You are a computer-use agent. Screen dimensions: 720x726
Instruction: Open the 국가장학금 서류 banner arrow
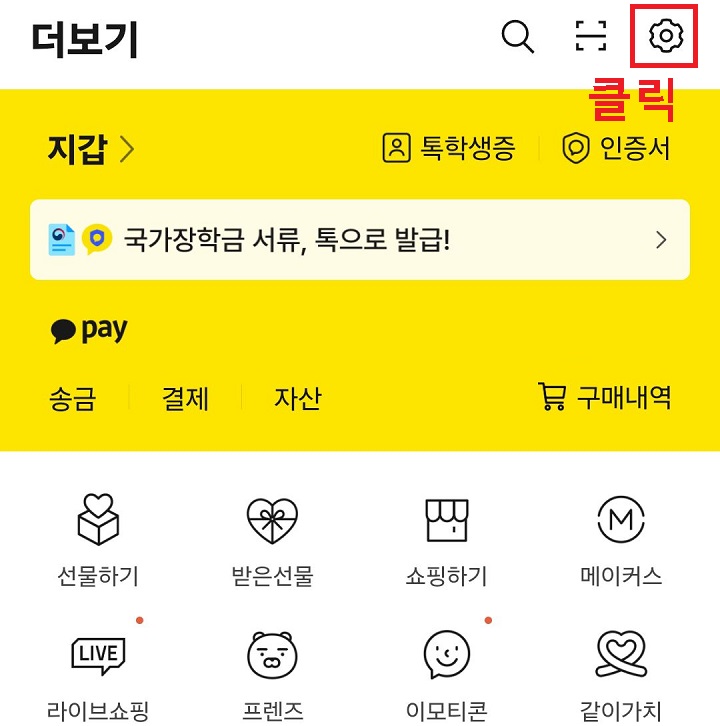660,240
